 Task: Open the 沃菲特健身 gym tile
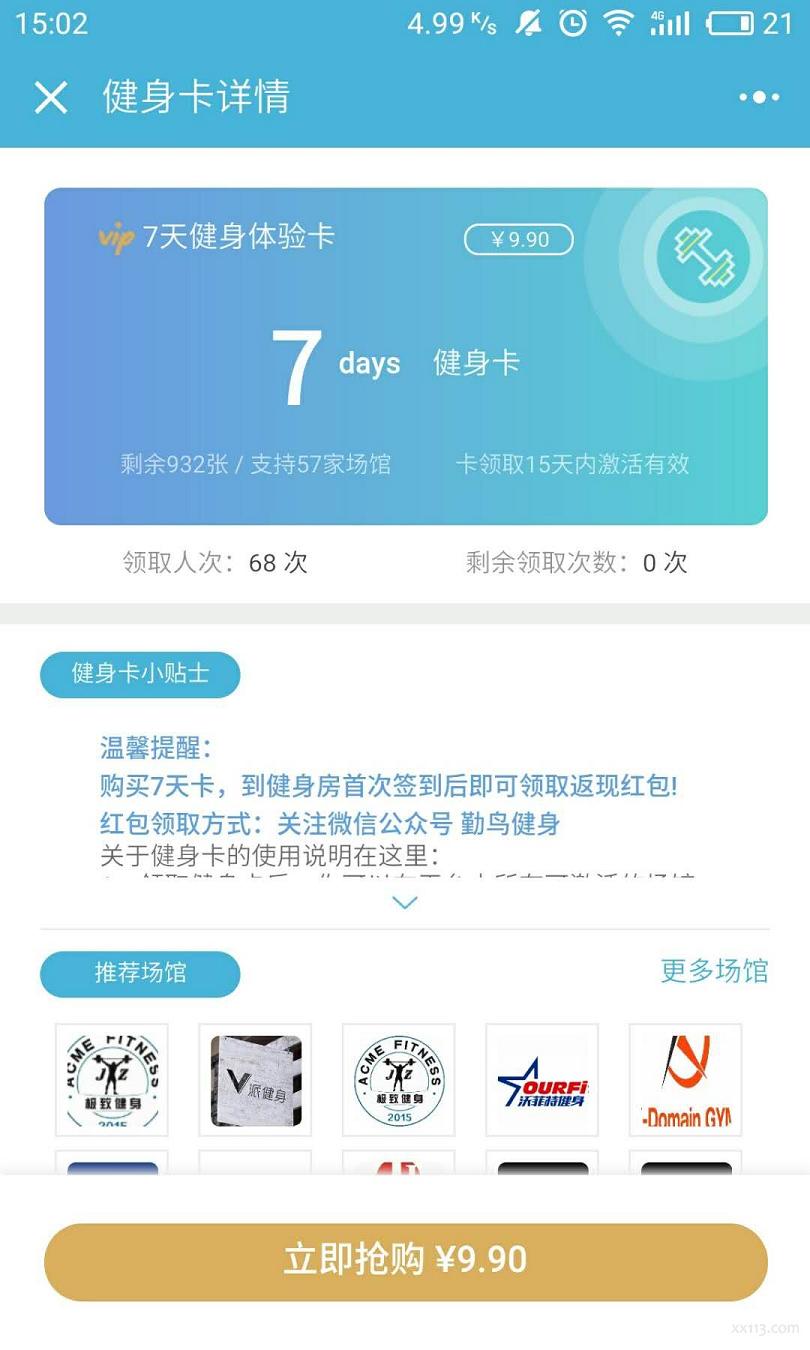(x=542, y=1080)
